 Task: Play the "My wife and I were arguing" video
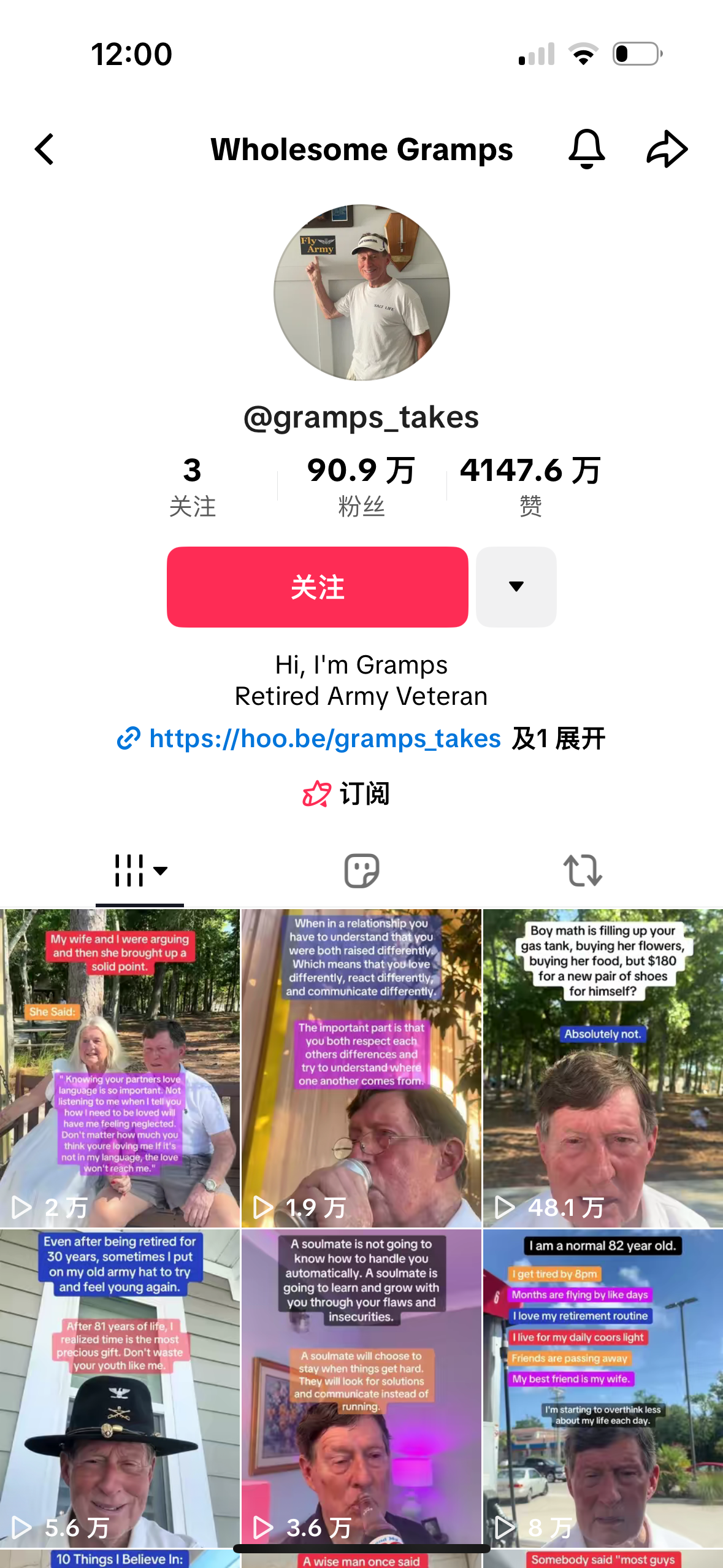tap(120, 1067)
